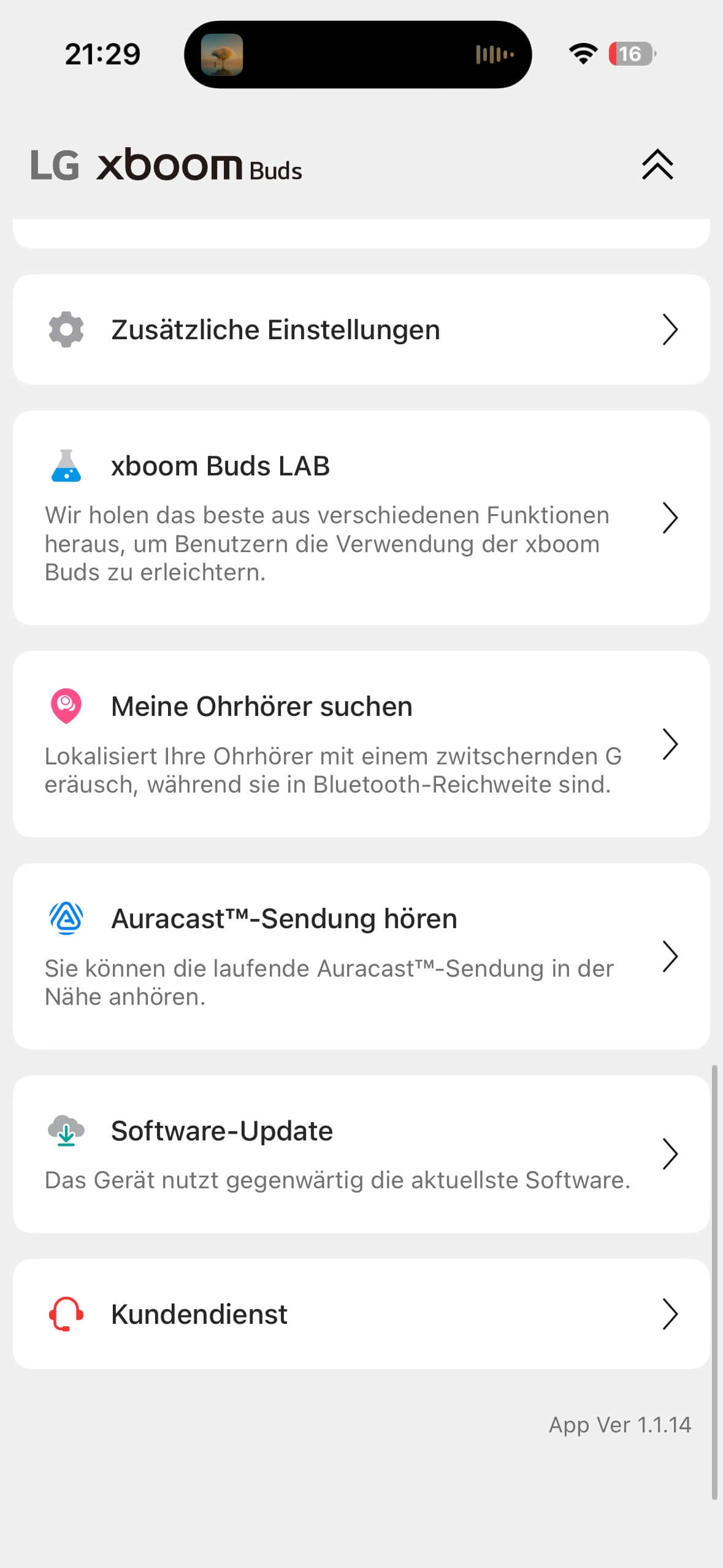Viewport: 723px width, 1568px height.
Task: Tap the Dynamic Island now-playing pill
Action: click(x=358, y=54)
